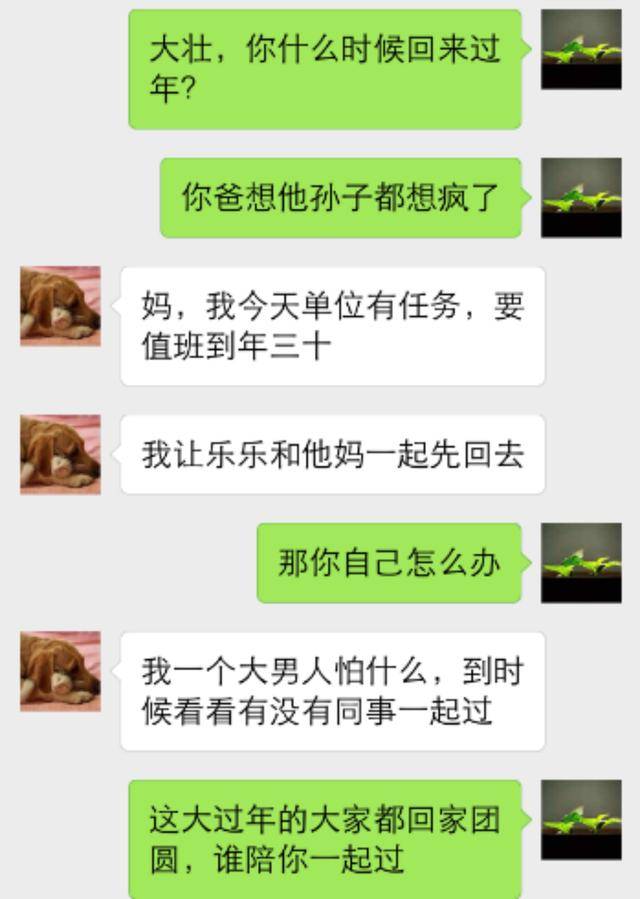The image size is (640, 899).
Task: View the dog avatar beside '我一个大男人怕什么' message
Action: click(x=60, y=671)
